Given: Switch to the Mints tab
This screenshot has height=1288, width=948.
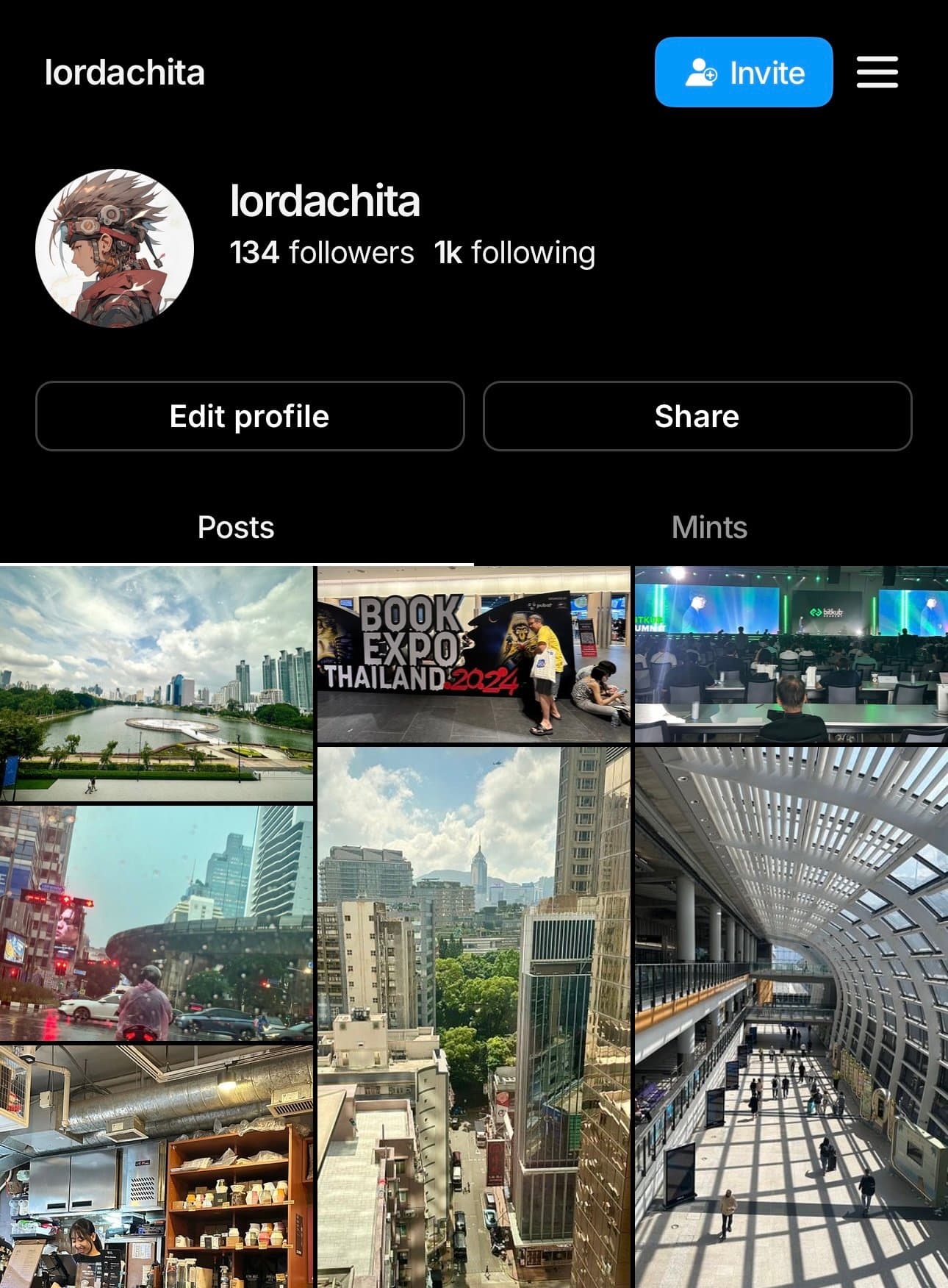Looking at the screenshot, I should tap(709, 527).
